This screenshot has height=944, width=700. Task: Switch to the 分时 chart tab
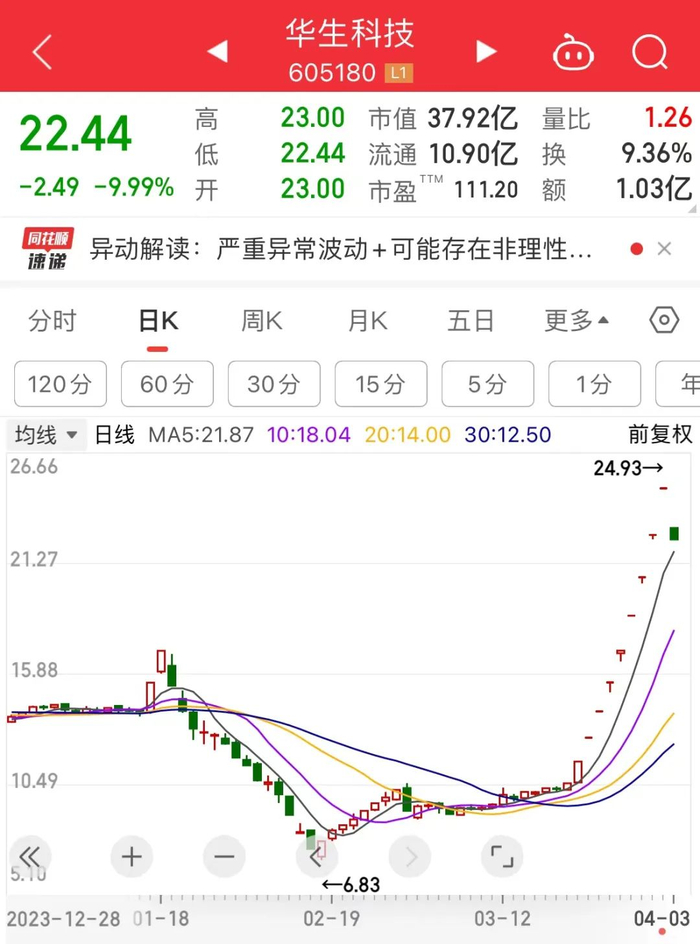(x=52, y=321)
